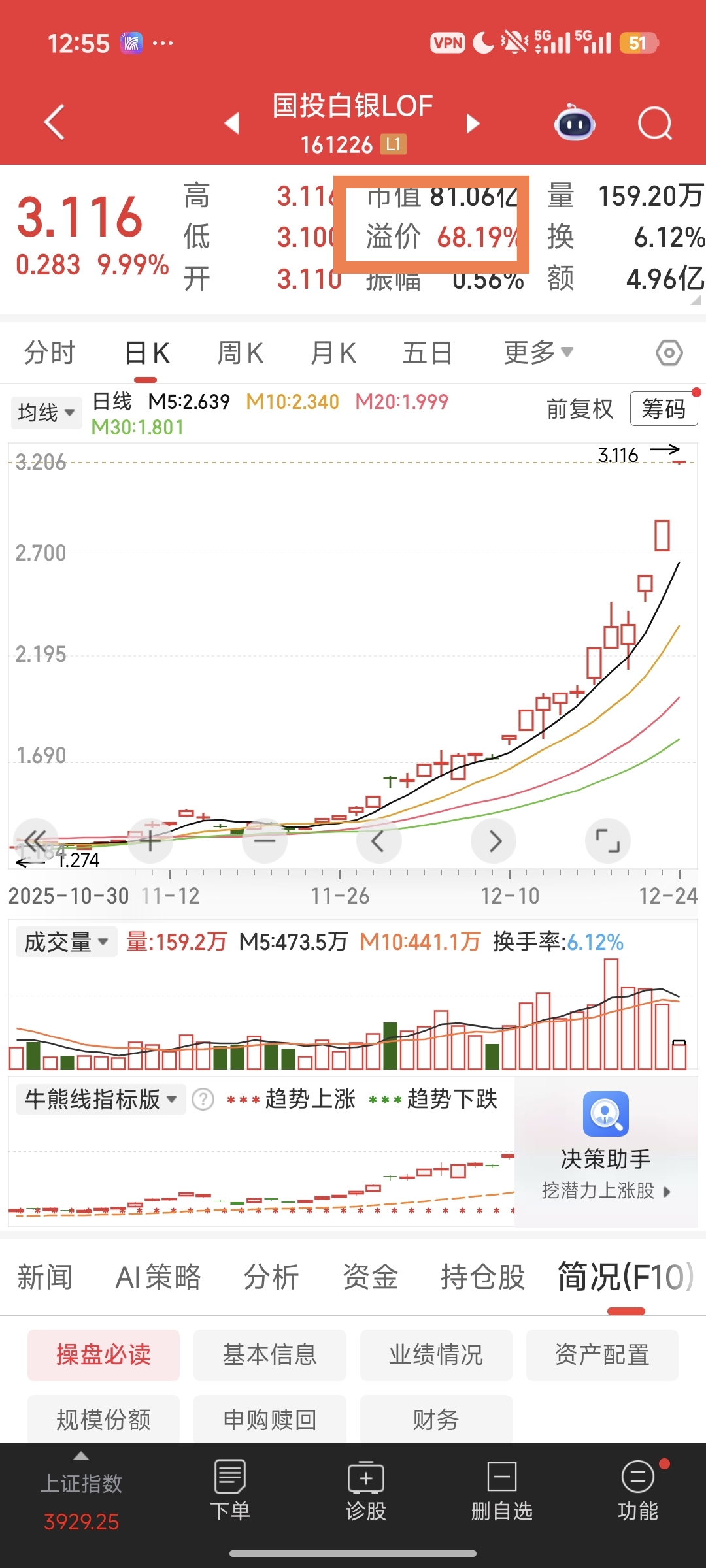Viewport: 706px width, 1568px height.
Task: Switch to the 新闻 tab
Action: pyautogui.click(x=44, y=1277)
